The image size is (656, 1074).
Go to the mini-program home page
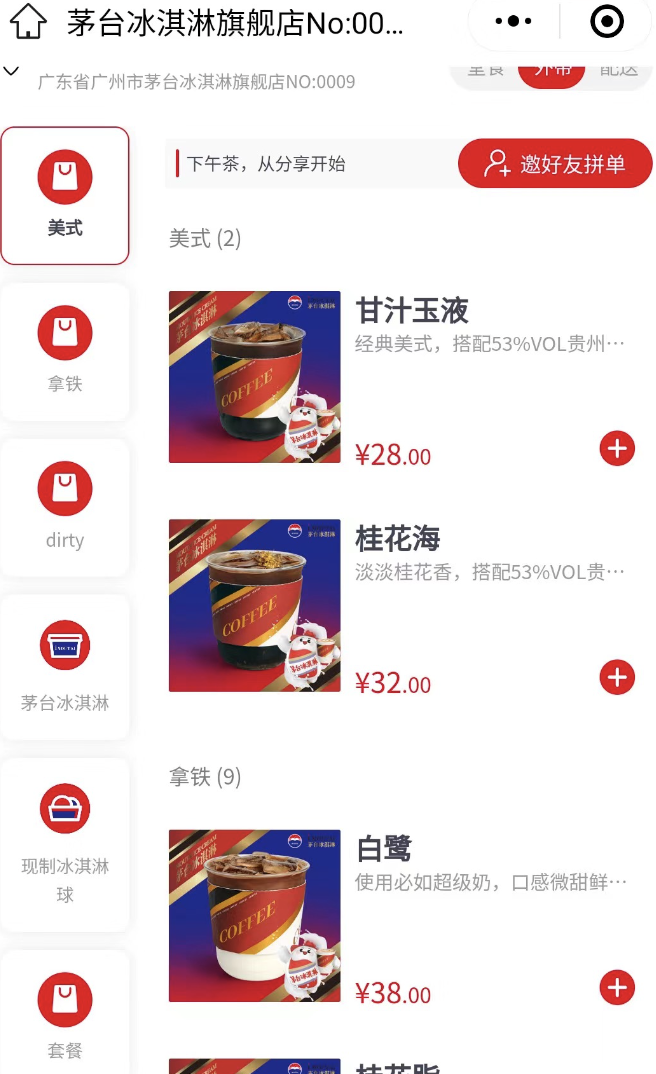click(29, 22)
